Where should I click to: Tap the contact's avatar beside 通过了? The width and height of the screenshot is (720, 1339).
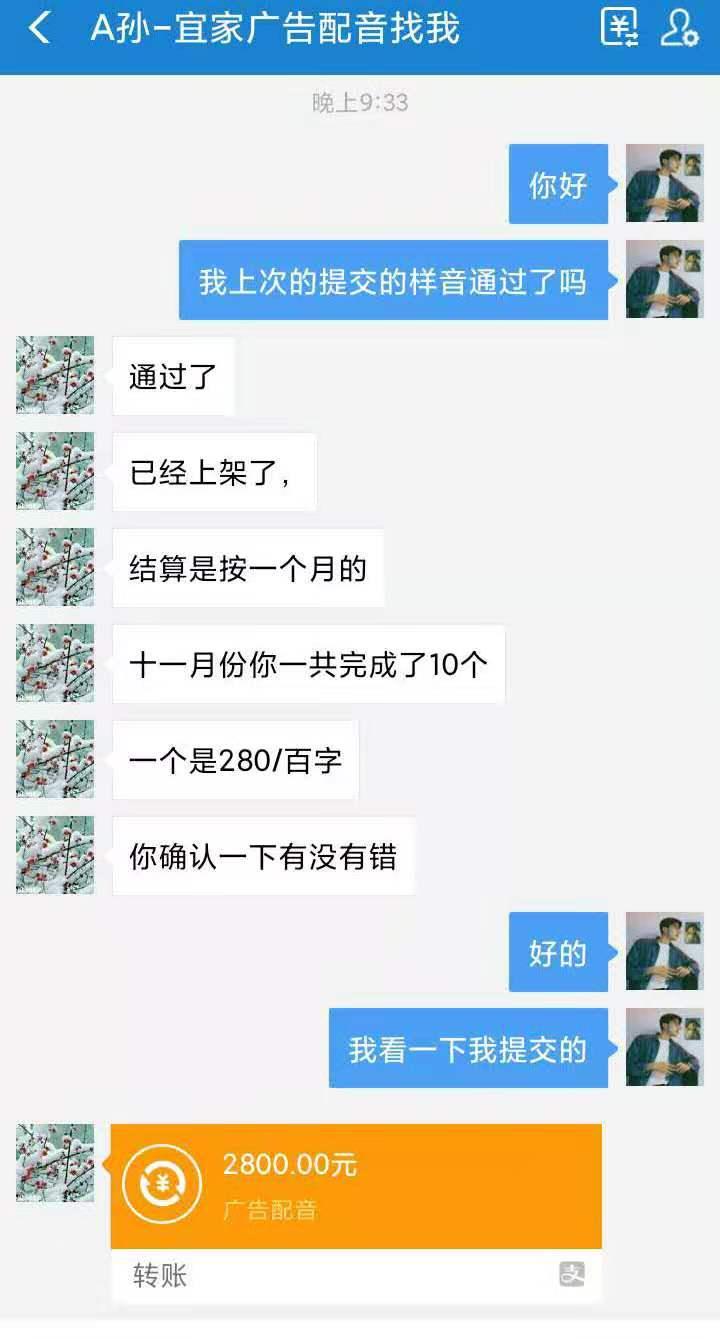tap(55, 375)
